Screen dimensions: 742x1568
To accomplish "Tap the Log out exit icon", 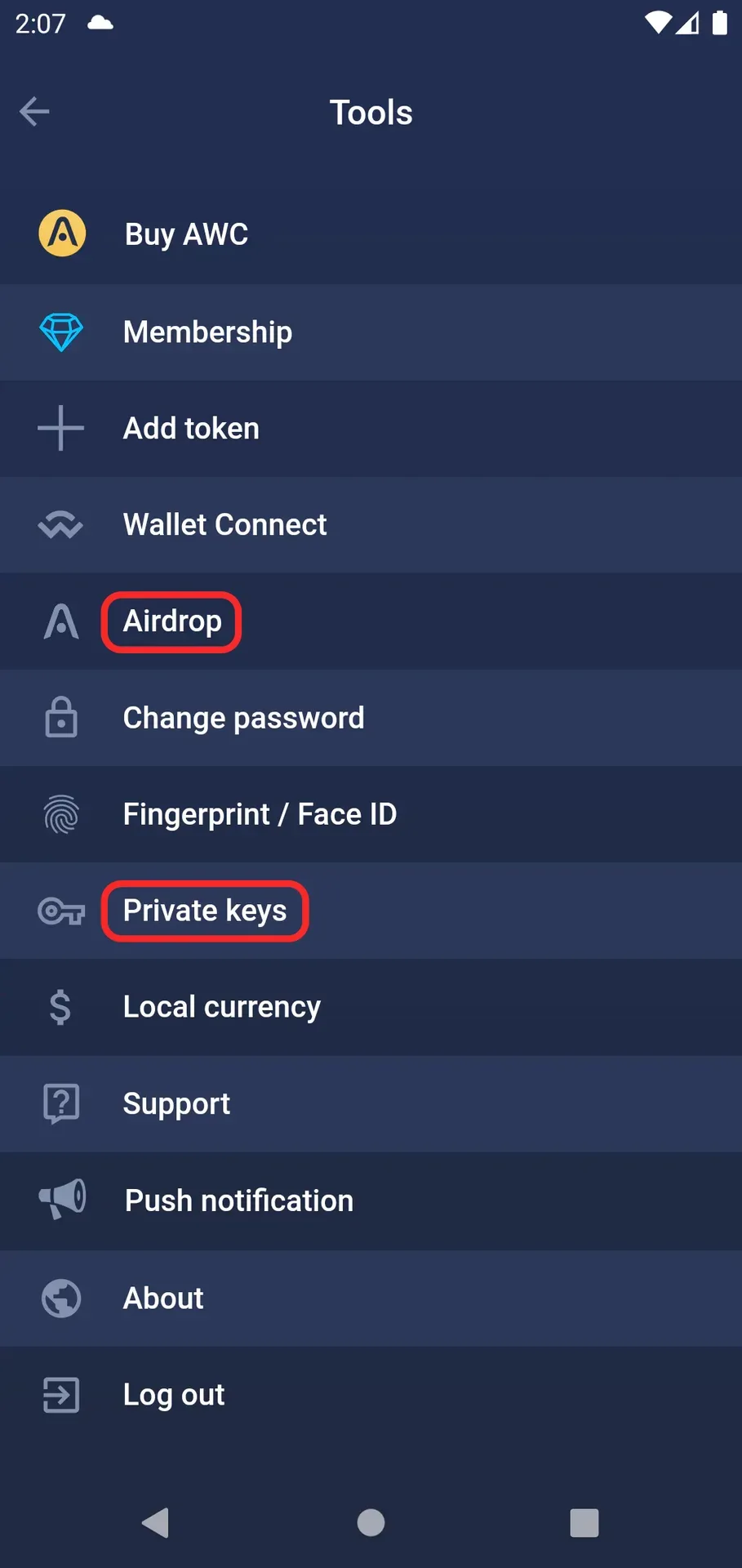I will click(x=60, y=1395).
